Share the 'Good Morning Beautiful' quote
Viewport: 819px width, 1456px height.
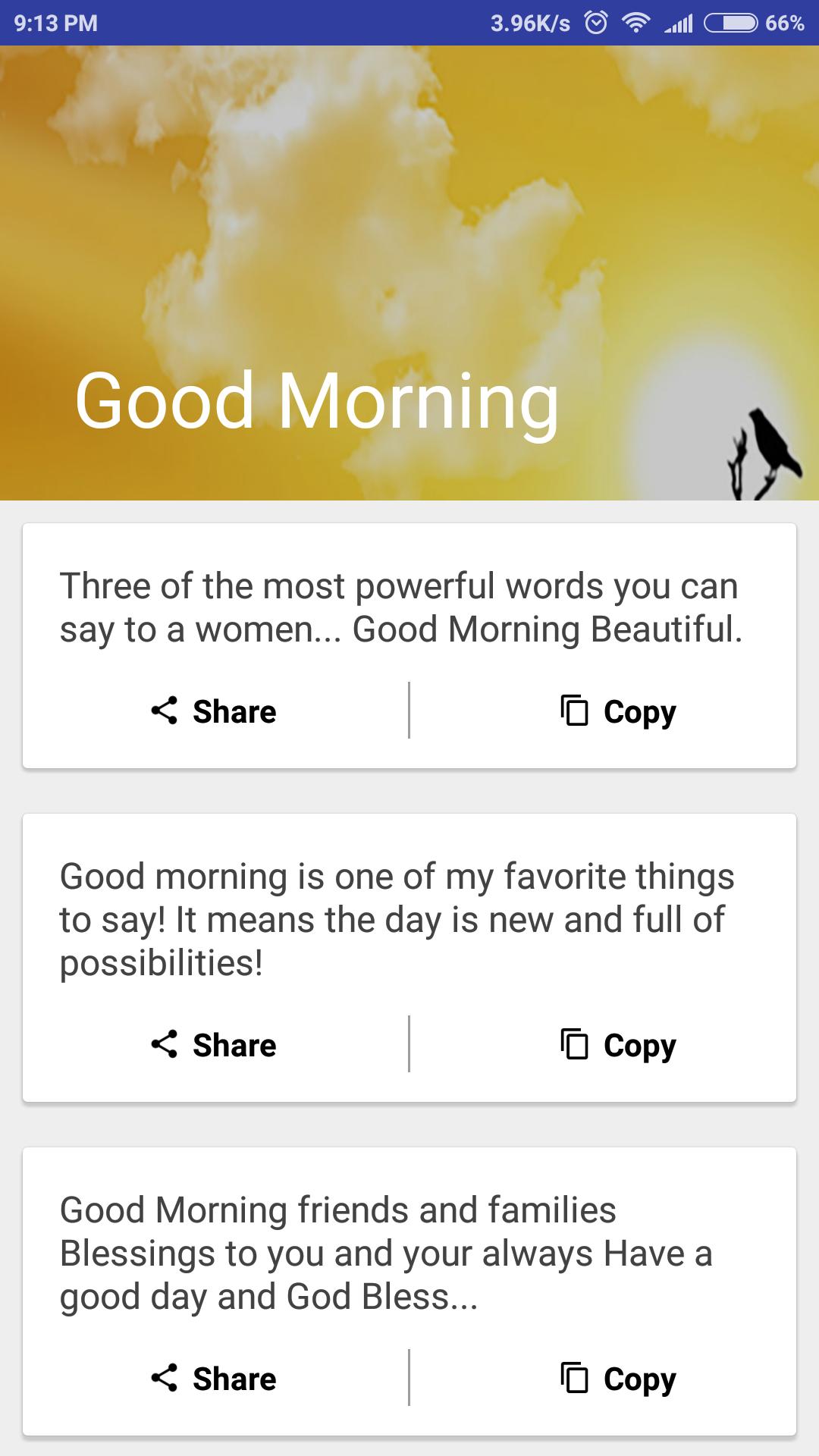(x=215, y=711)
